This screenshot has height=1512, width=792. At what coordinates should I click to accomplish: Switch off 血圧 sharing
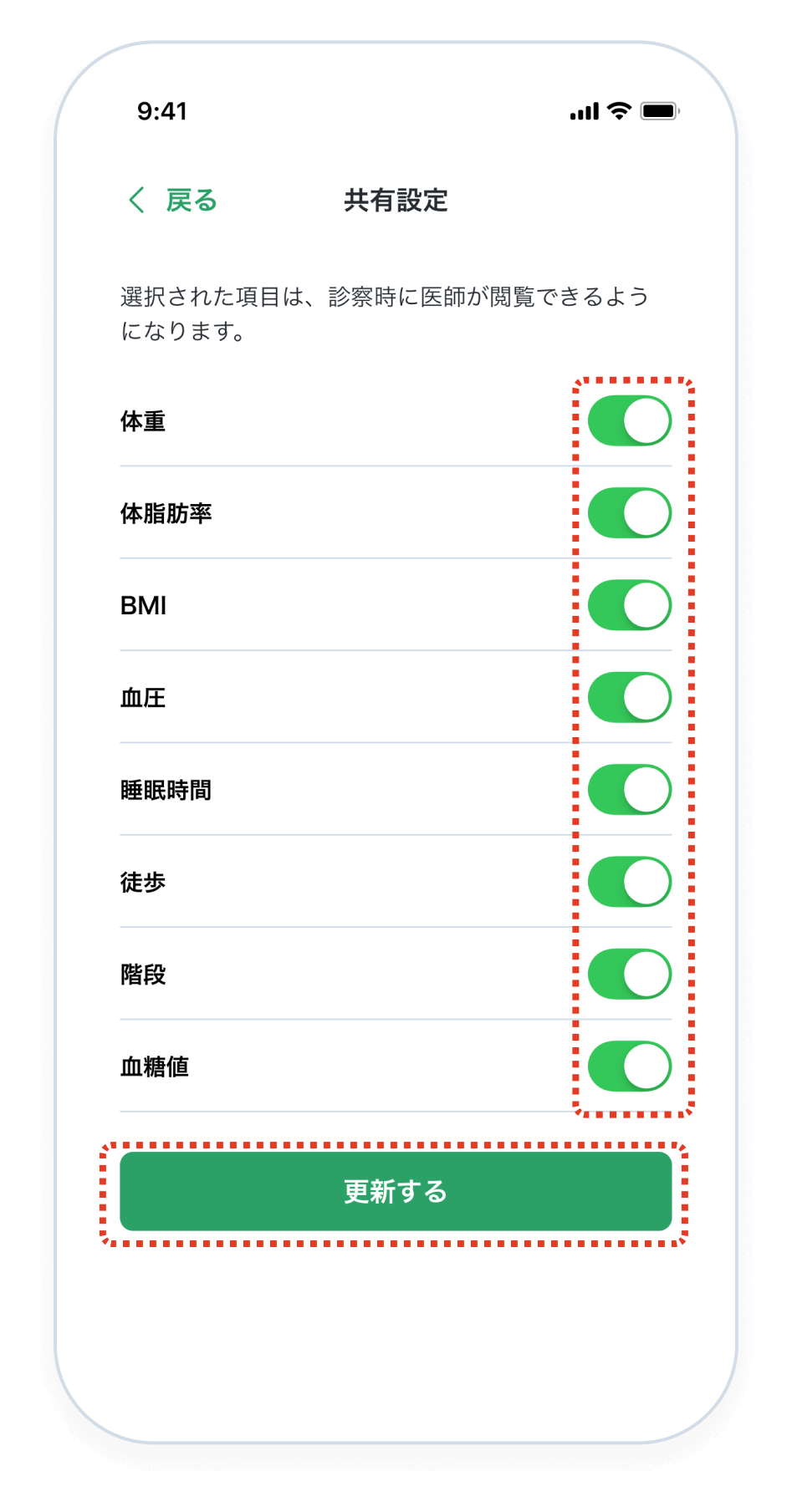(x=629, y=697)
